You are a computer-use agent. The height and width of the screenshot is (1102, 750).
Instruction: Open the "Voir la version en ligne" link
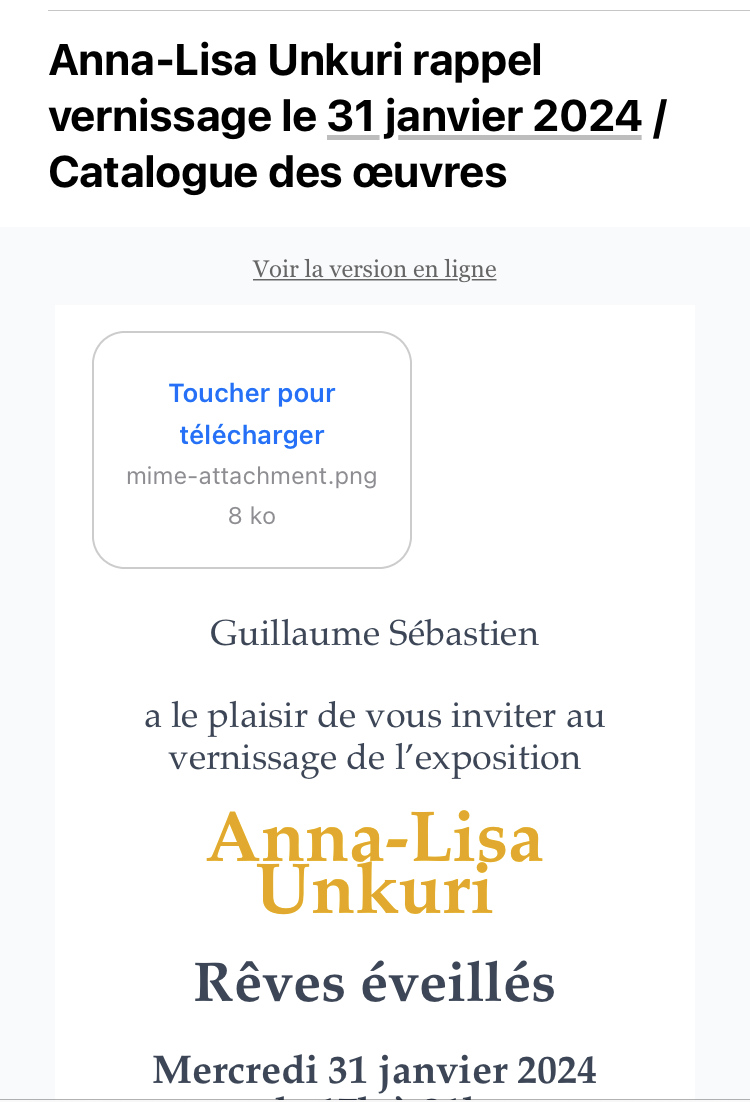[x=374, y=269]
